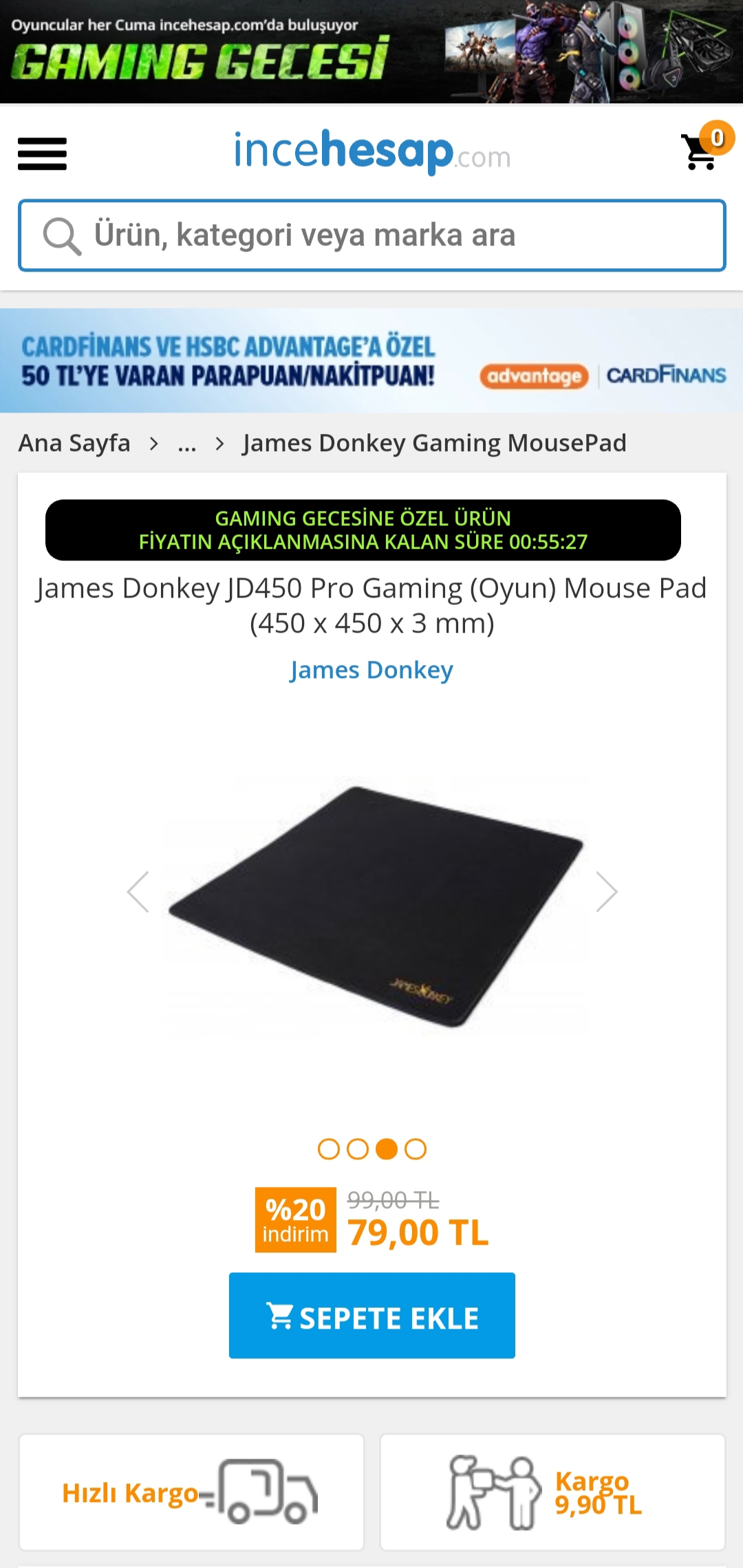This screenshot has width=743, height=1568.
Task: Open the Gaming Gecesi banner
Action: 371,52
